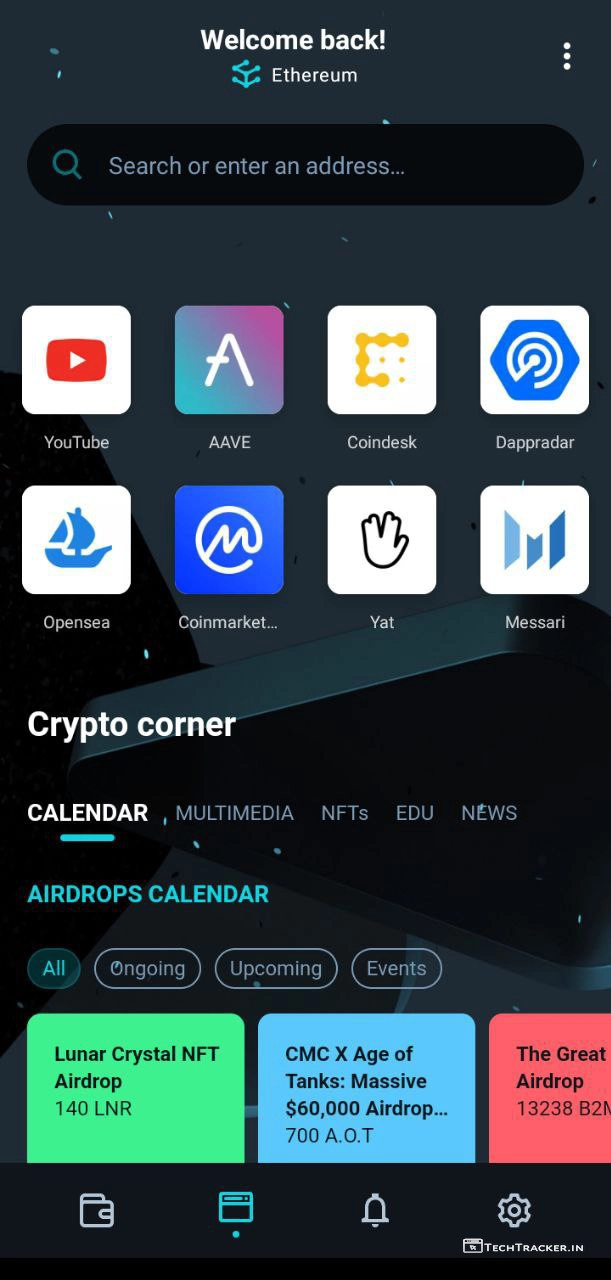611x1280 pixels.
Task: Switch to the NFTs tab
Action: click(x=345, y=813)
